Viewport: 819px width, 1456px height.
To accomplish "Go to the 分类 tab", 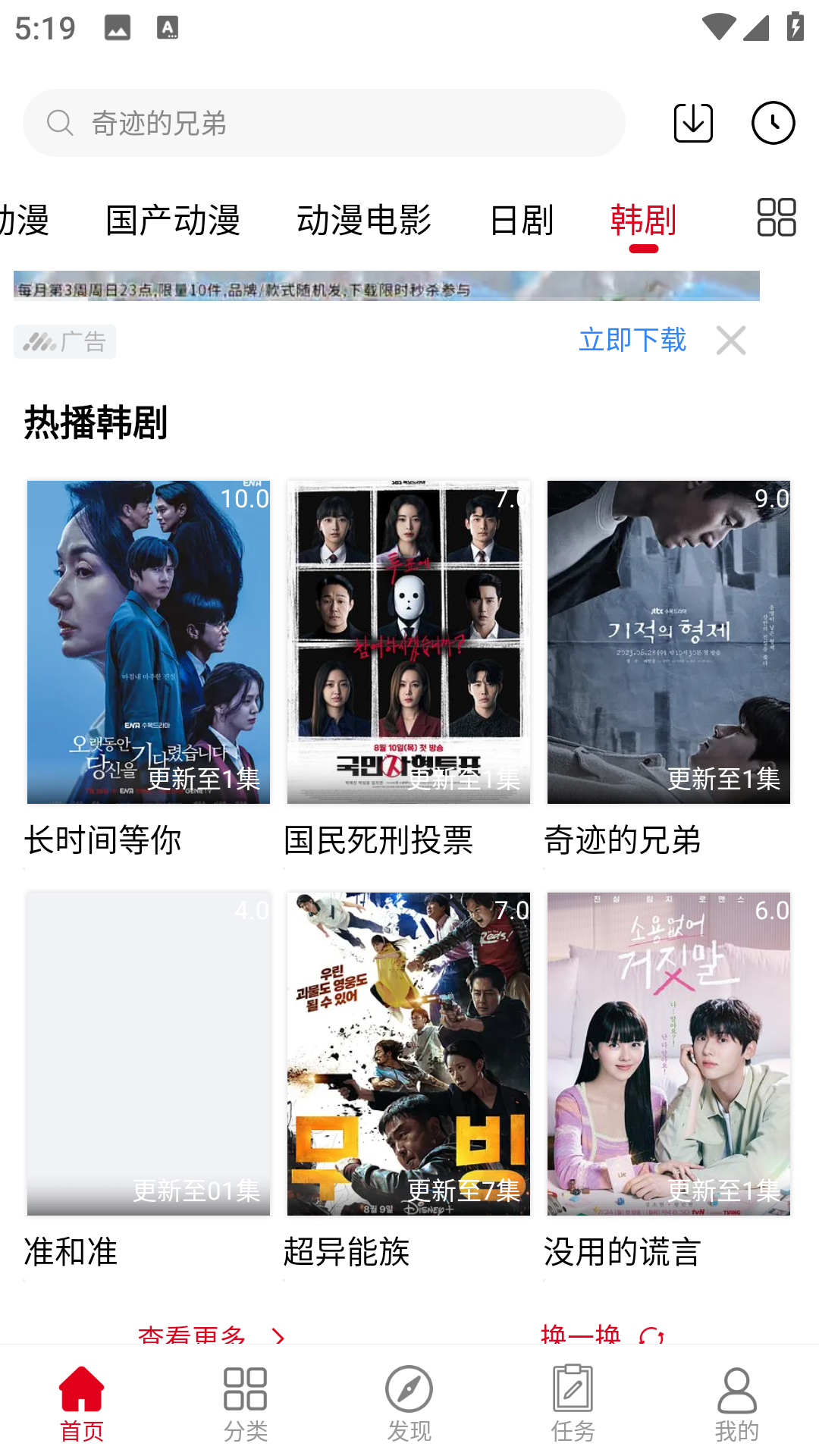I will [x=246, y=1403].
